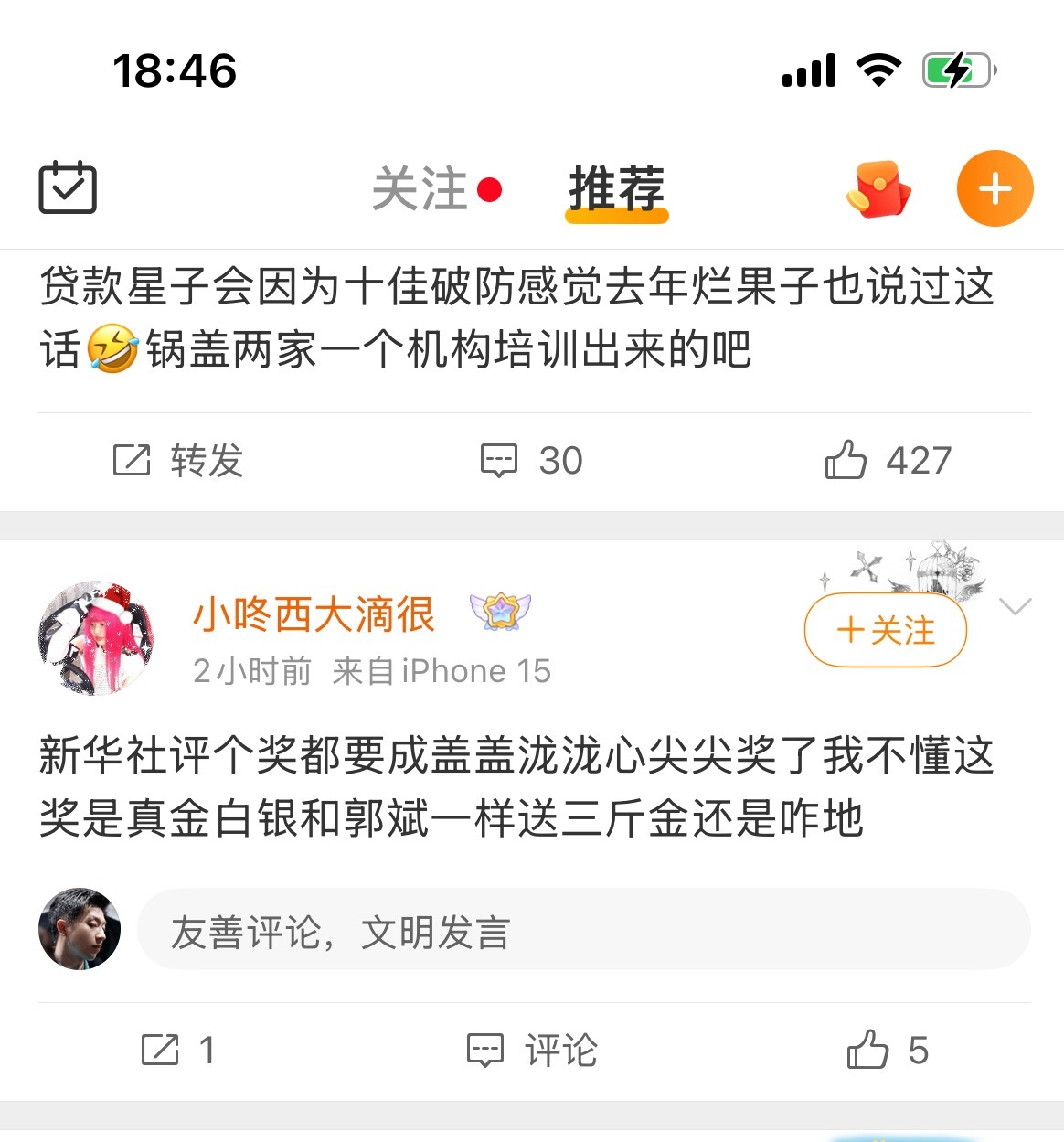Switch to the 推荐 feed tab

[615, 190]
